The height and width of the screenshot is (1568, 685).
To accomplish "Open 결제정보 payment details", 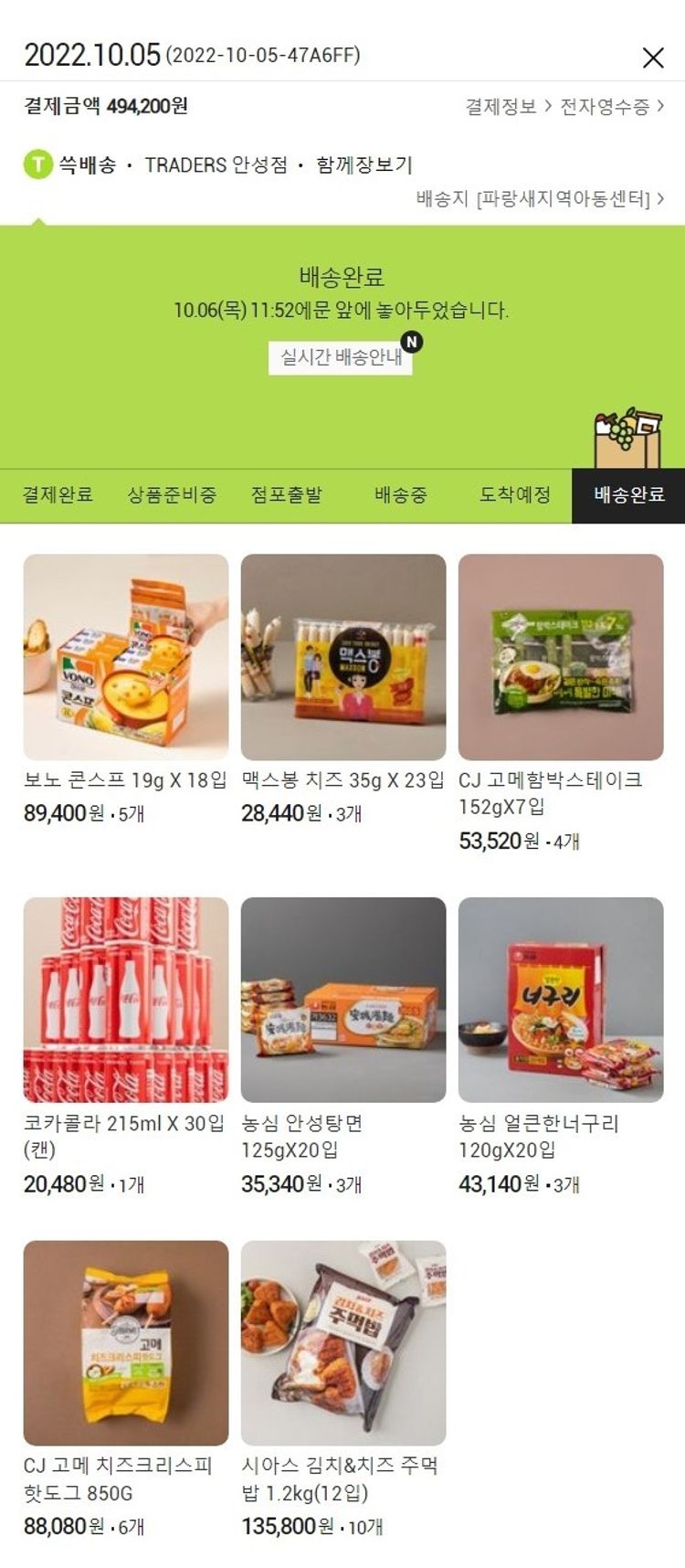I will coord(507,107).
